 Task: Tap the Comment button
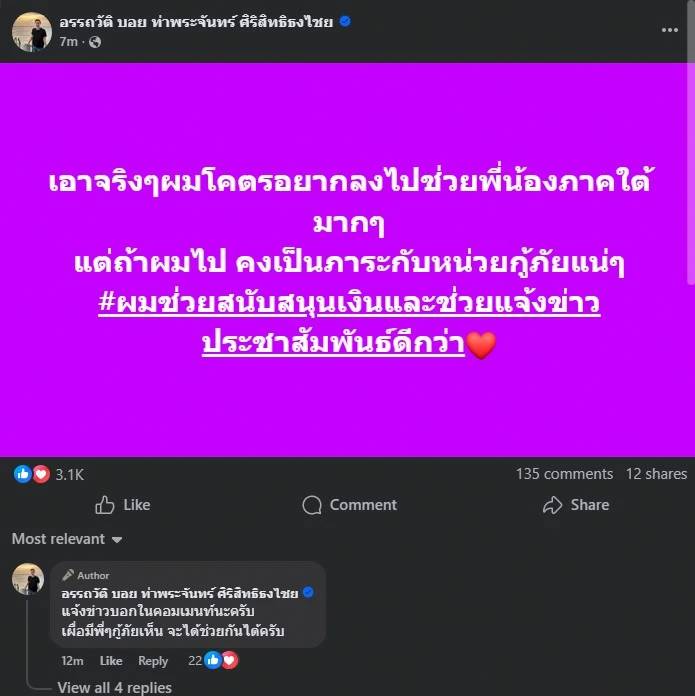tap(350, 505)
